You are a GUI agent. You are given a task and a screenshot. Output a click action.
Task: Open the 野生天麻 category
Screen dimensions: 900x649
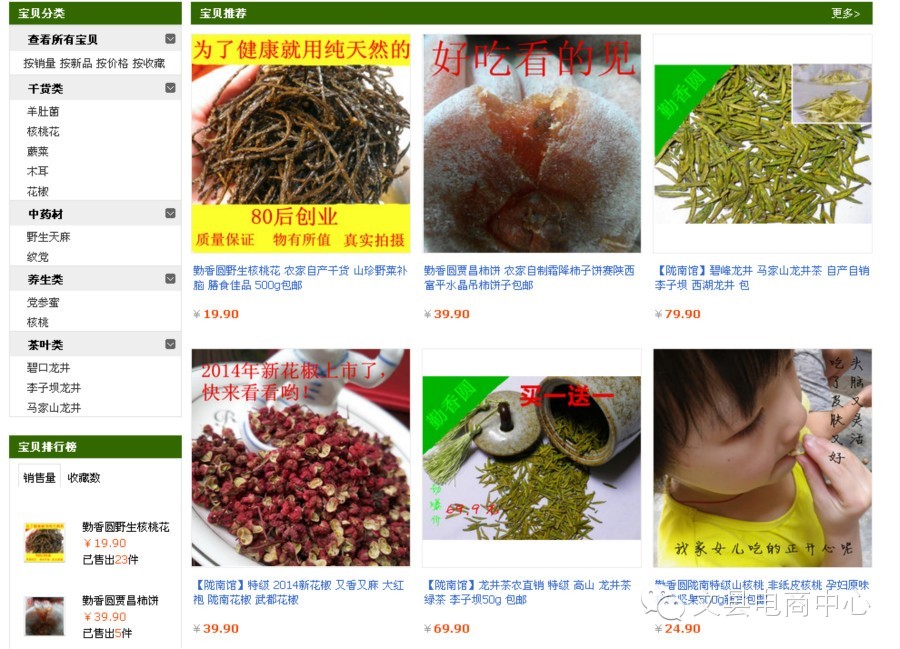[49, 237]
